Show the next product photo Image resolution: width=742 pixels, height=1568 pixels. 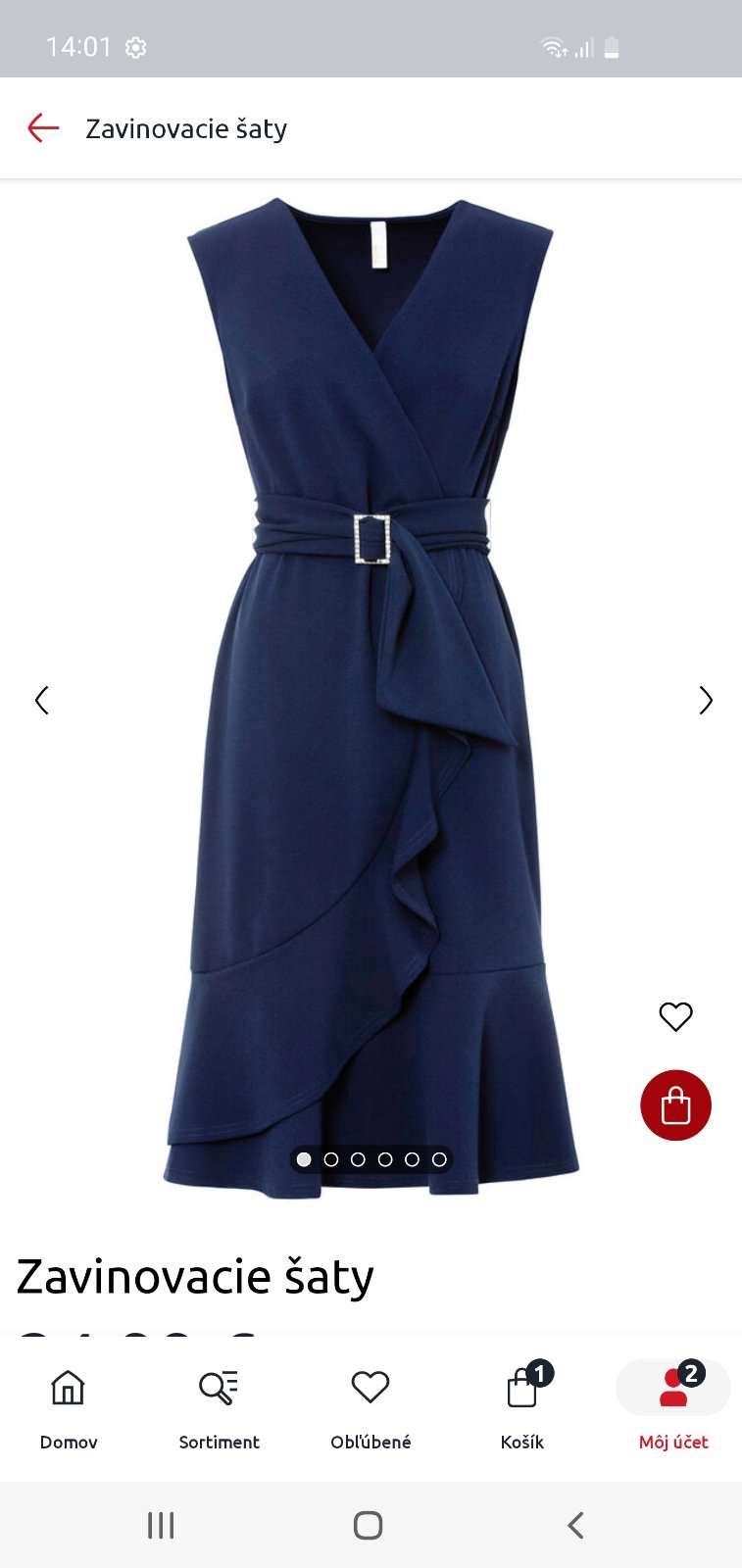706,701
